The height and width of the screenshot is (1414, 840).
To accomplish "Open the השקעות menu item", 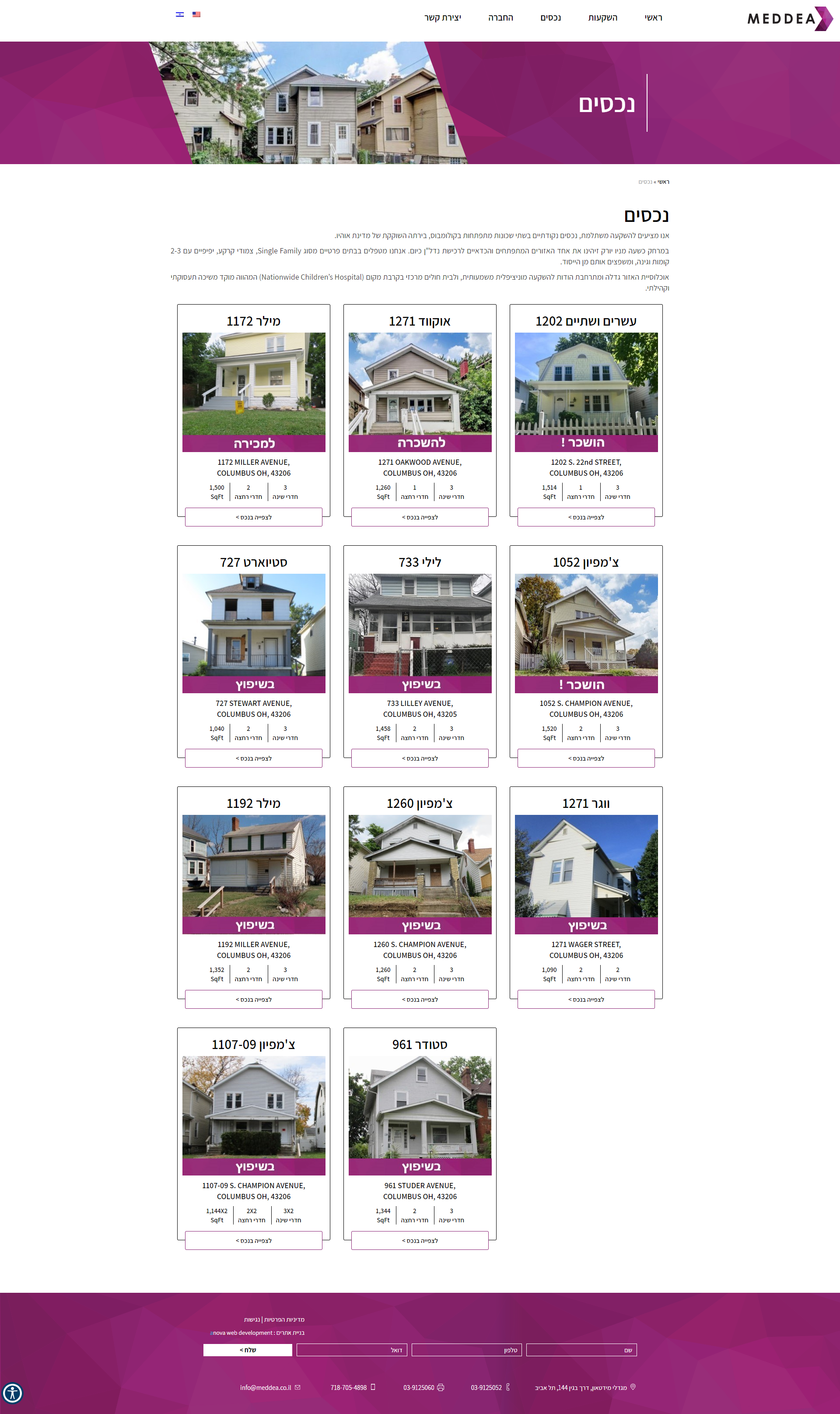I will click(x=602, y=18).
